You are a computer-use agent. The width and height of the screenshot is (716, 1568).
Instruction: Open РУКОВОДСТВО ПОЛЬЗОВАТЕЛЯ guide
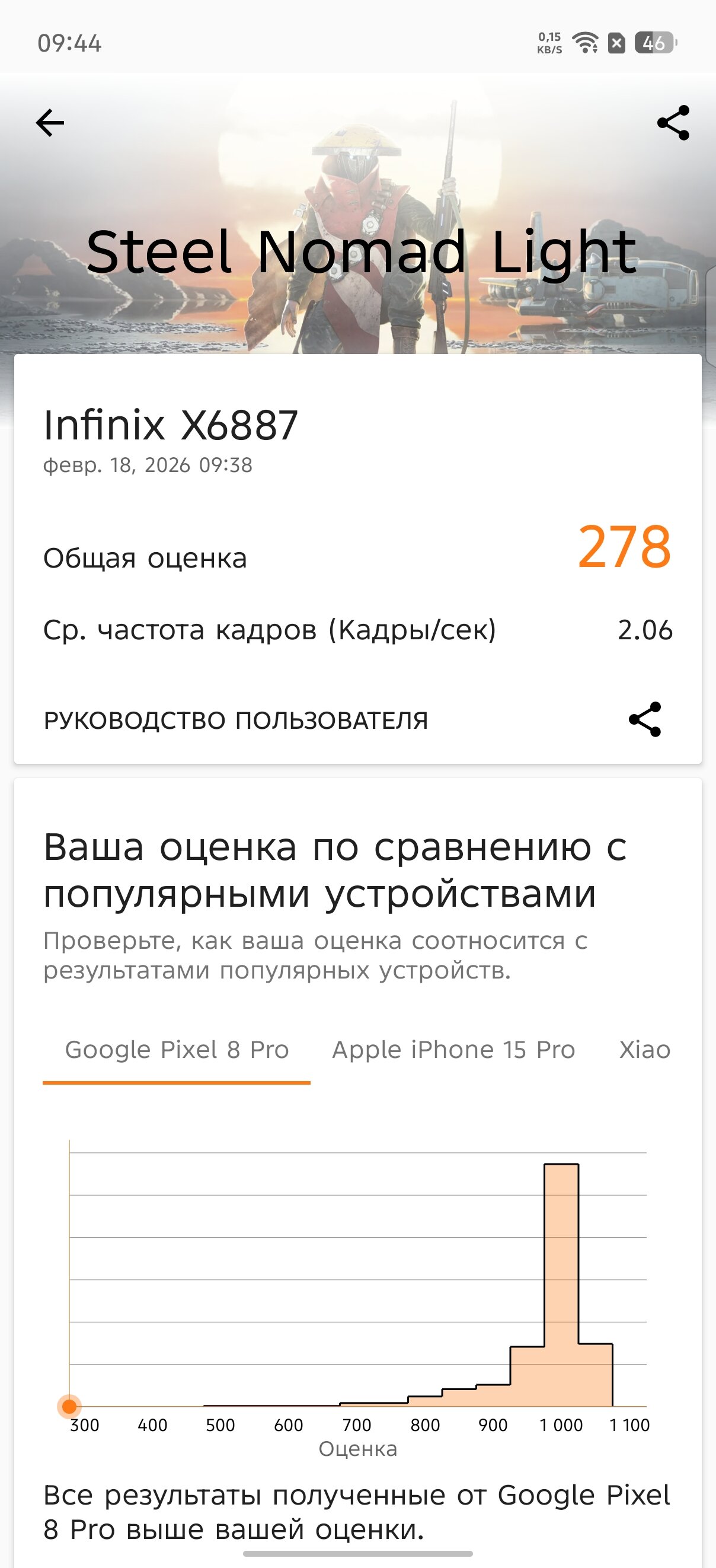236,721
